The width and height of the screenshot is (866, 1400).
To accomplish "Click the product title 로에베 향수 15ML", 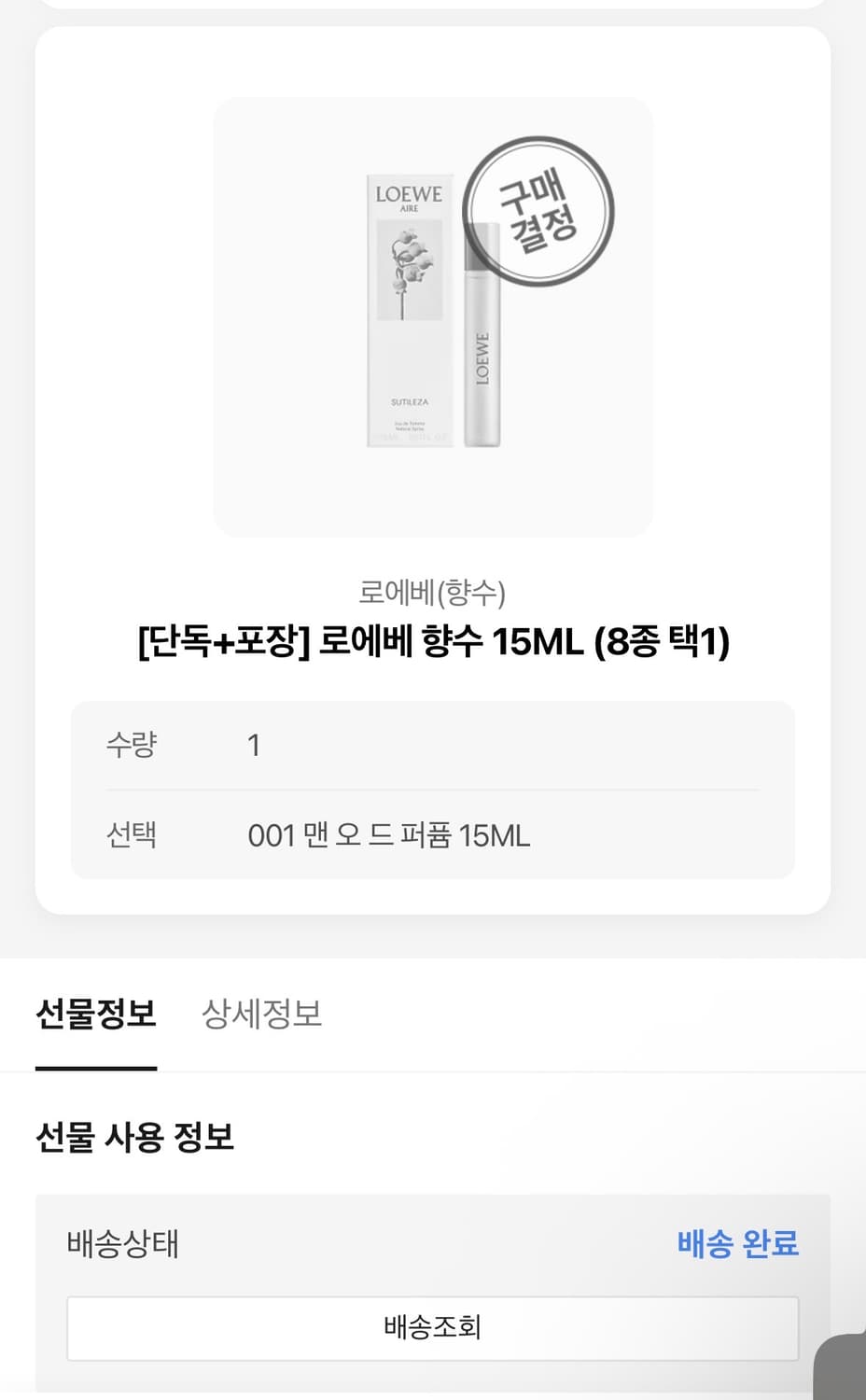I will 432,641.
